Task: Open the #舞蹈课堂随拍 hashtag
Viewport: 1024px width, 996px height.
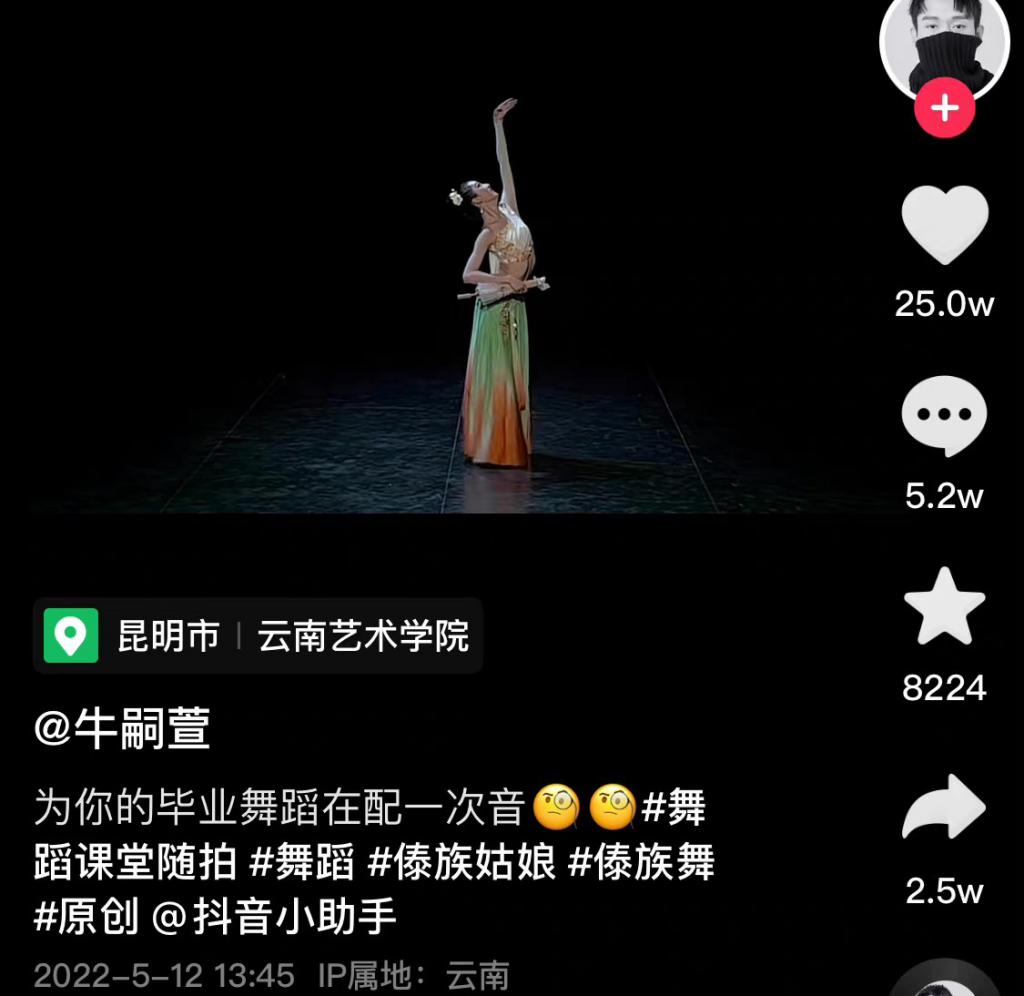Action: tap(135, 862)
